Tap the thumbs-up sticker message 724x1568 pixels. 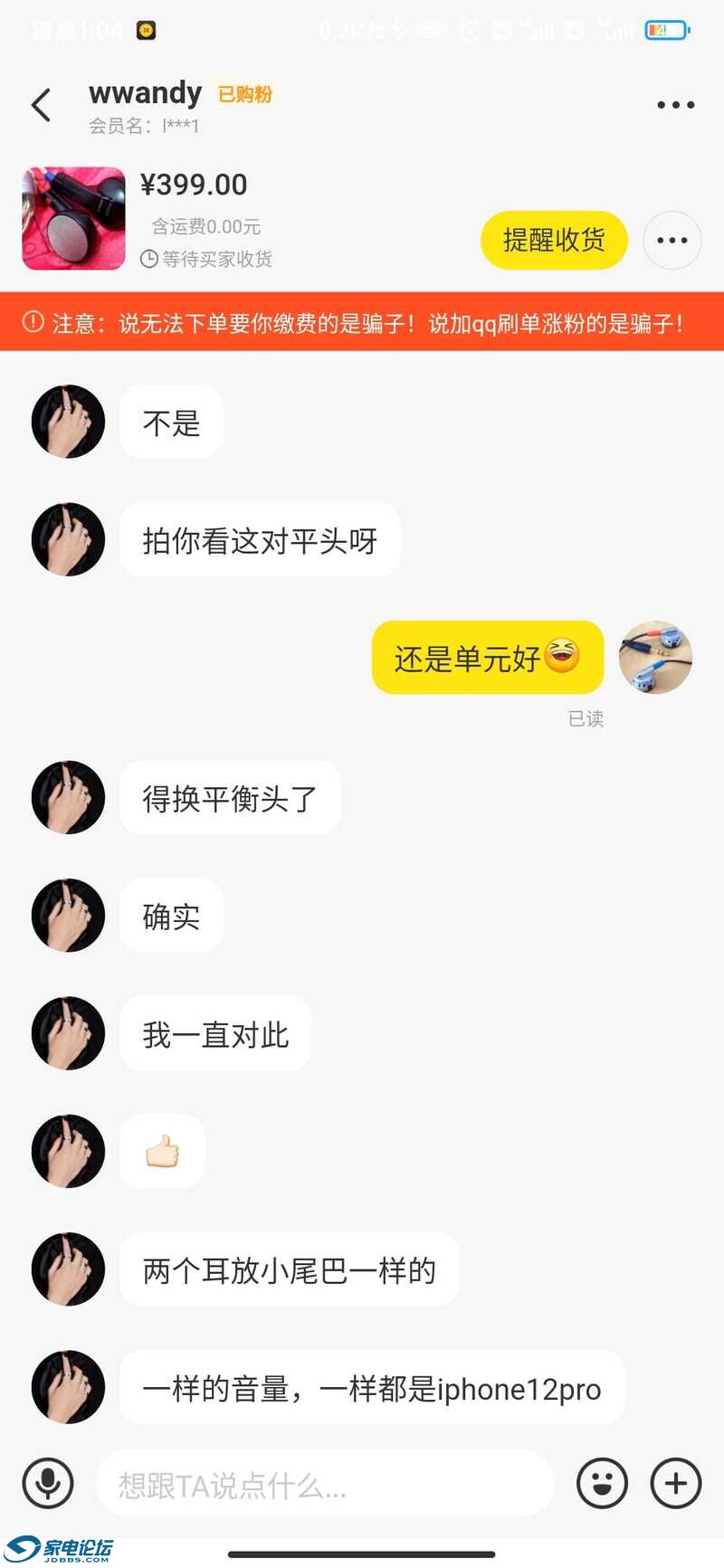(161, 1151)
